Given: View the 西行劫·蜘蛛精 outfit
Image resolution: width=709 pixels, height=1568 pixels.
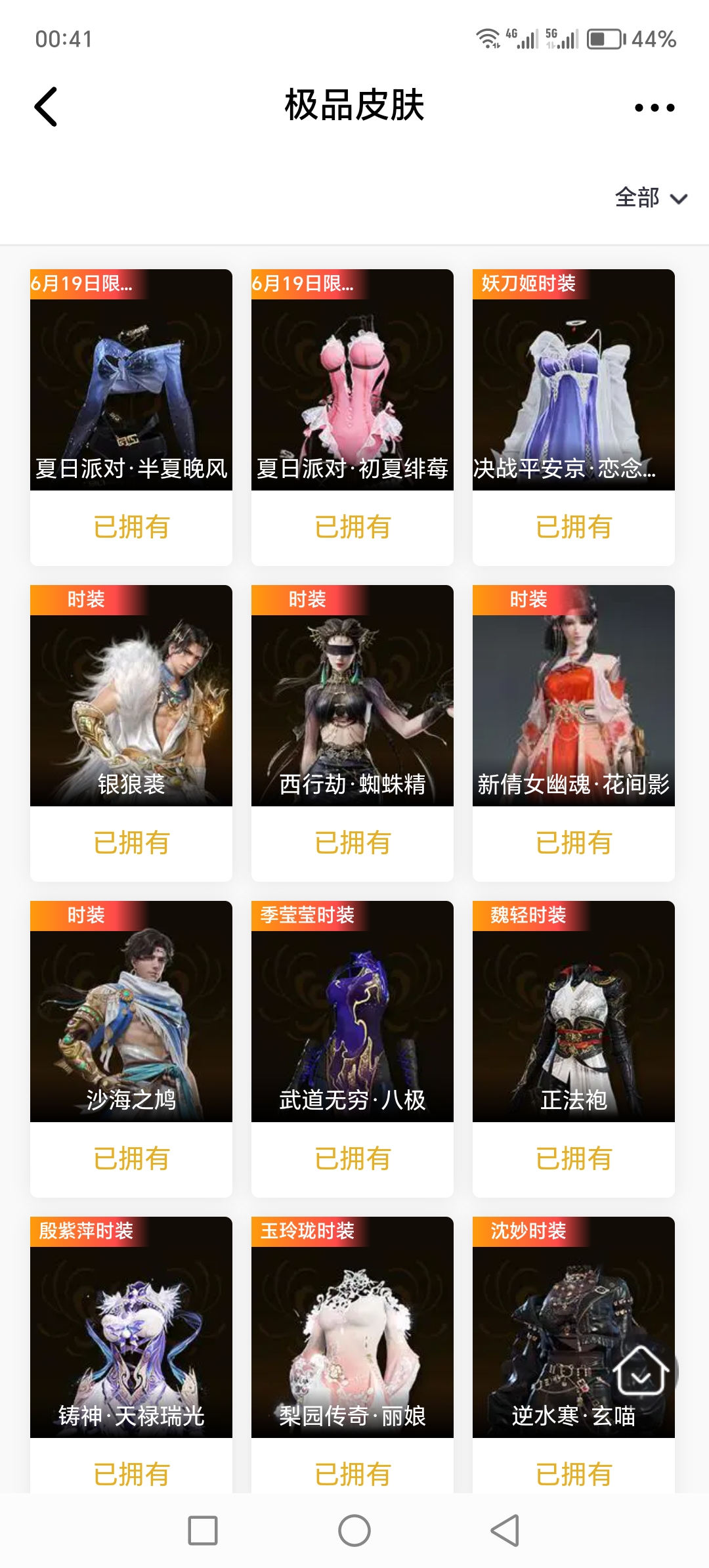Looking at the screenshot, I should tap(353, 696).
